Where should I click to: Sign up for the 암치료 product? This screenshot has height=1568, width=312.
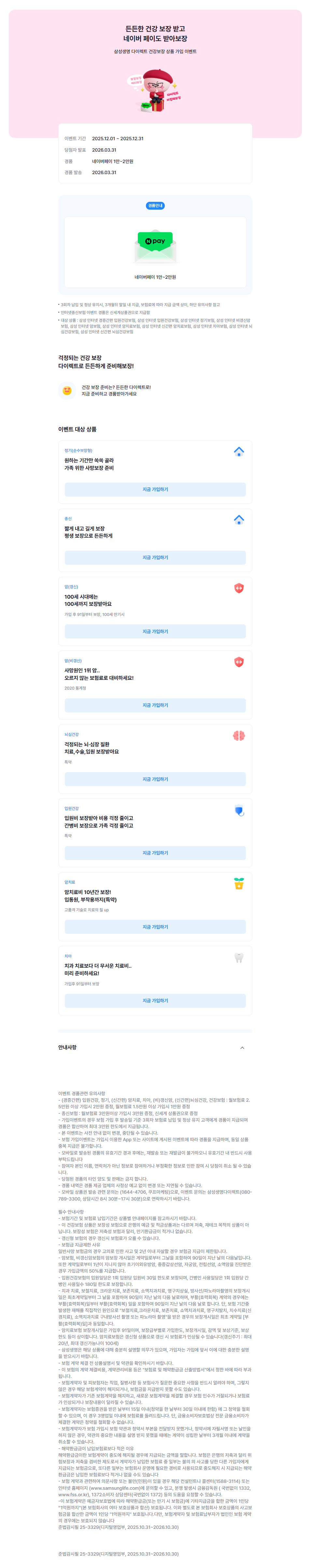pyautogui.click(x=155, y=927)
